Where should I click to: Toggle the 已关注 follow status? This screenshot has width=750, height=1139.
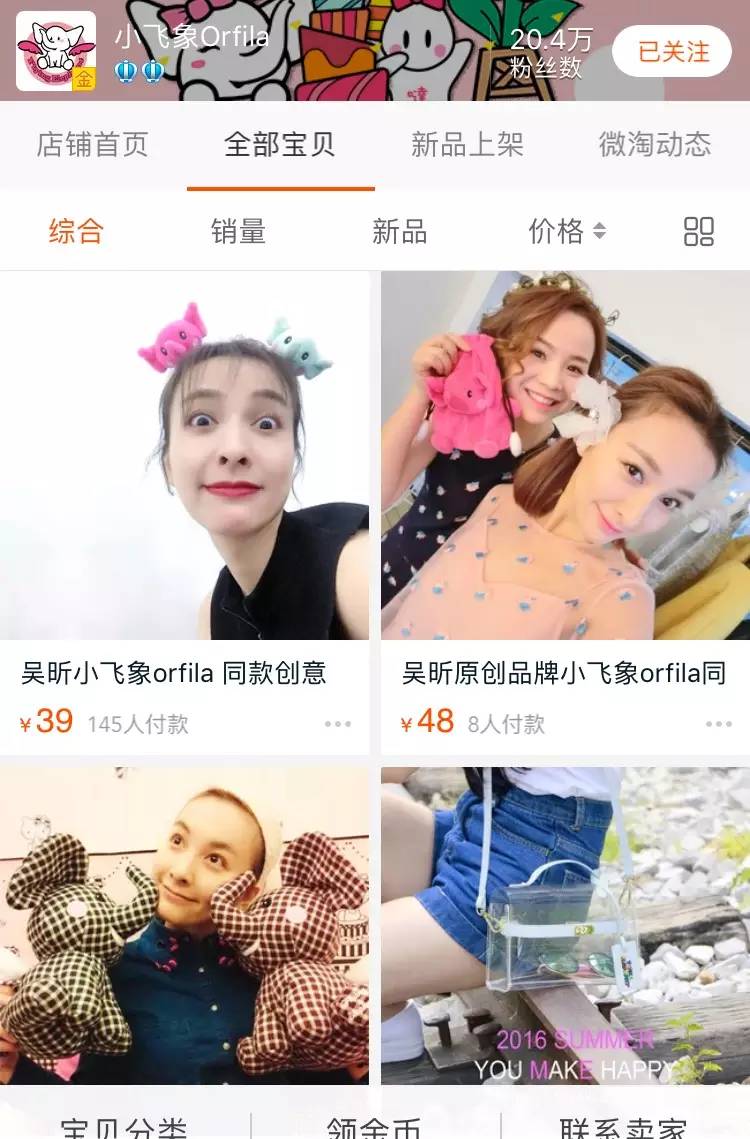click(x=671, y=52)
